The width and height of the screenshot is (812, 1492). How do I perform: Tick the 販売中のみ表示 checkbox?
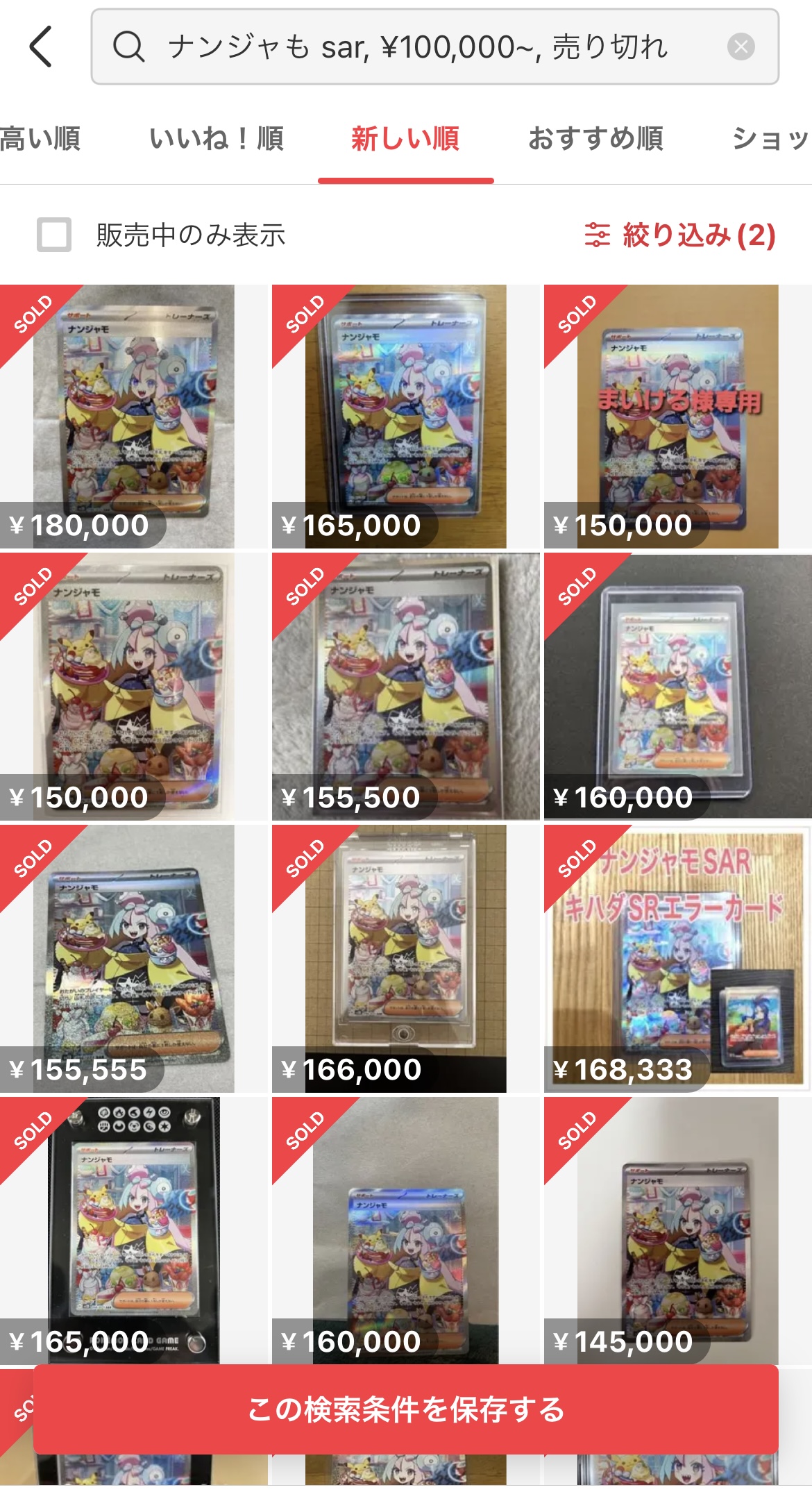pyautogui.click(x=54, y=235)
